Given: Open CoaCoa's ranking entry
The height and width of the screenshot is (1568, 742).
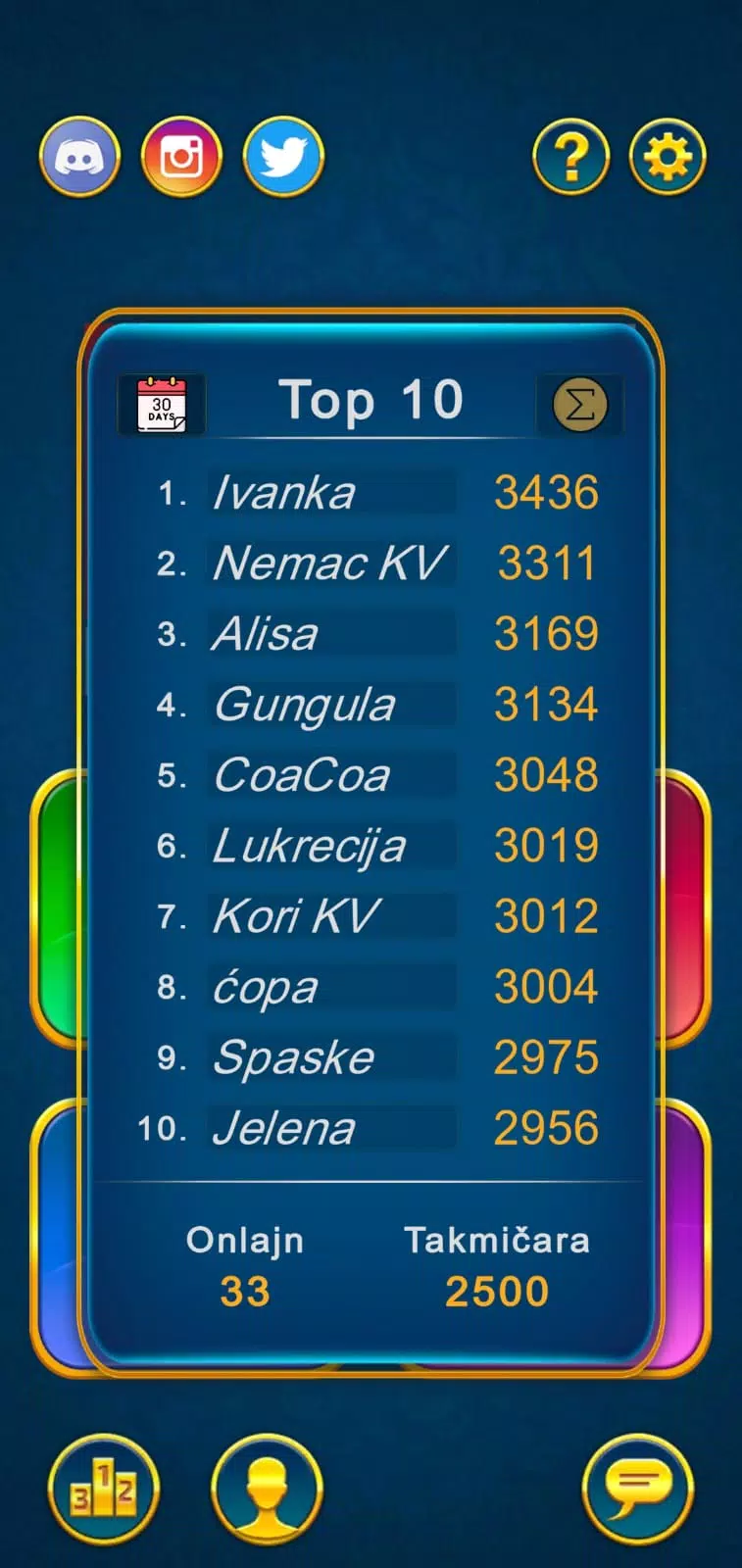Looking at the screenshot, I should [x=330, y=774].
